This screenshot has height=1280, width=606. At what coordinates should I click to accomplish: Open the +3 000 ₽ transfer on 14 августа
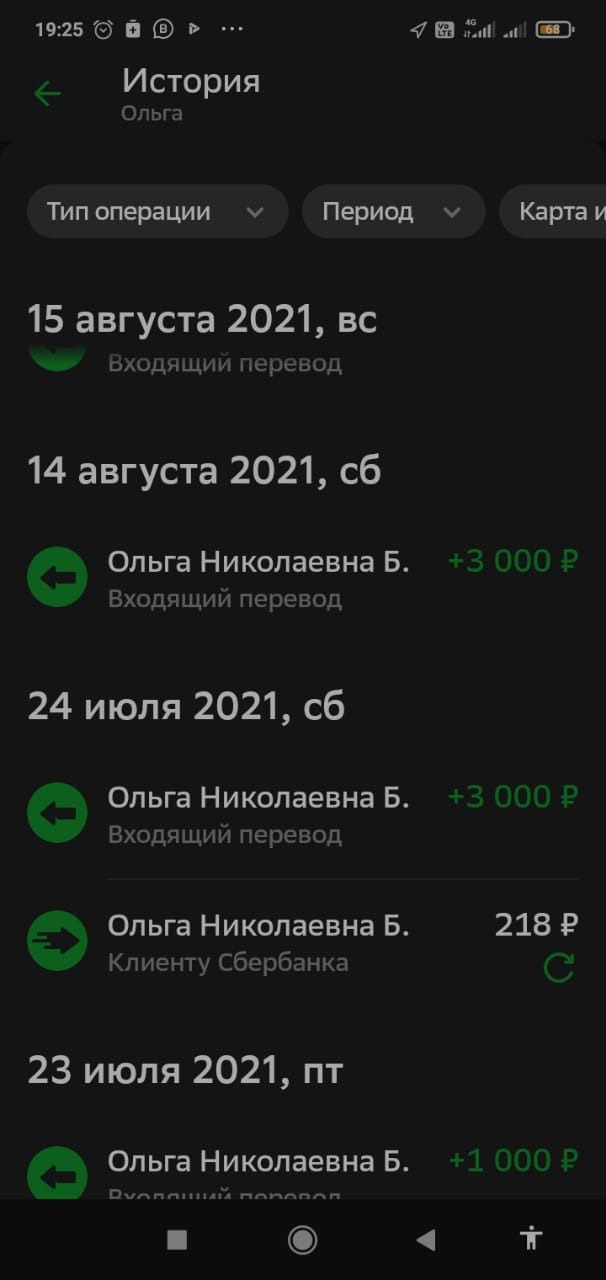(x=300, y=578)
